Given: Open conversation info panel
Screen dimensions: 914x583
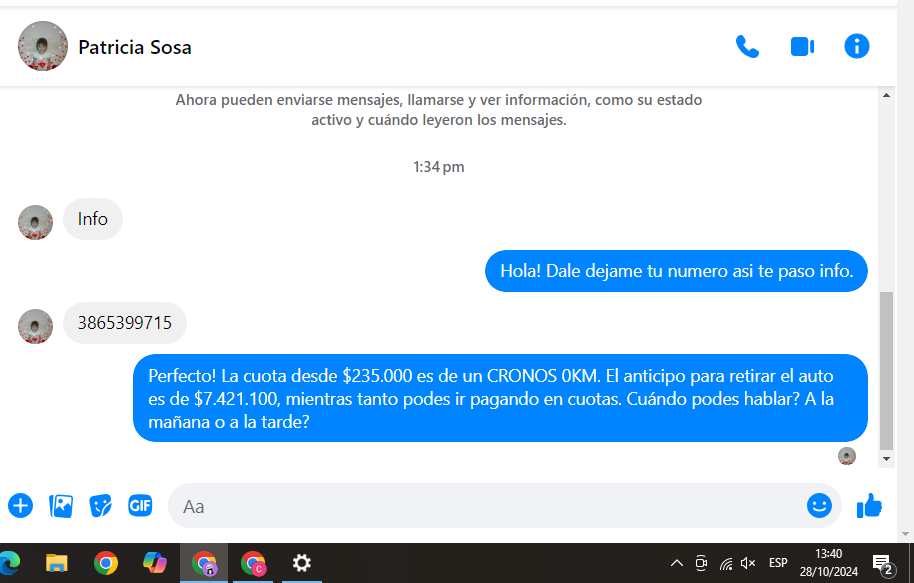Looking at the screenshot, I should [857, 46].
